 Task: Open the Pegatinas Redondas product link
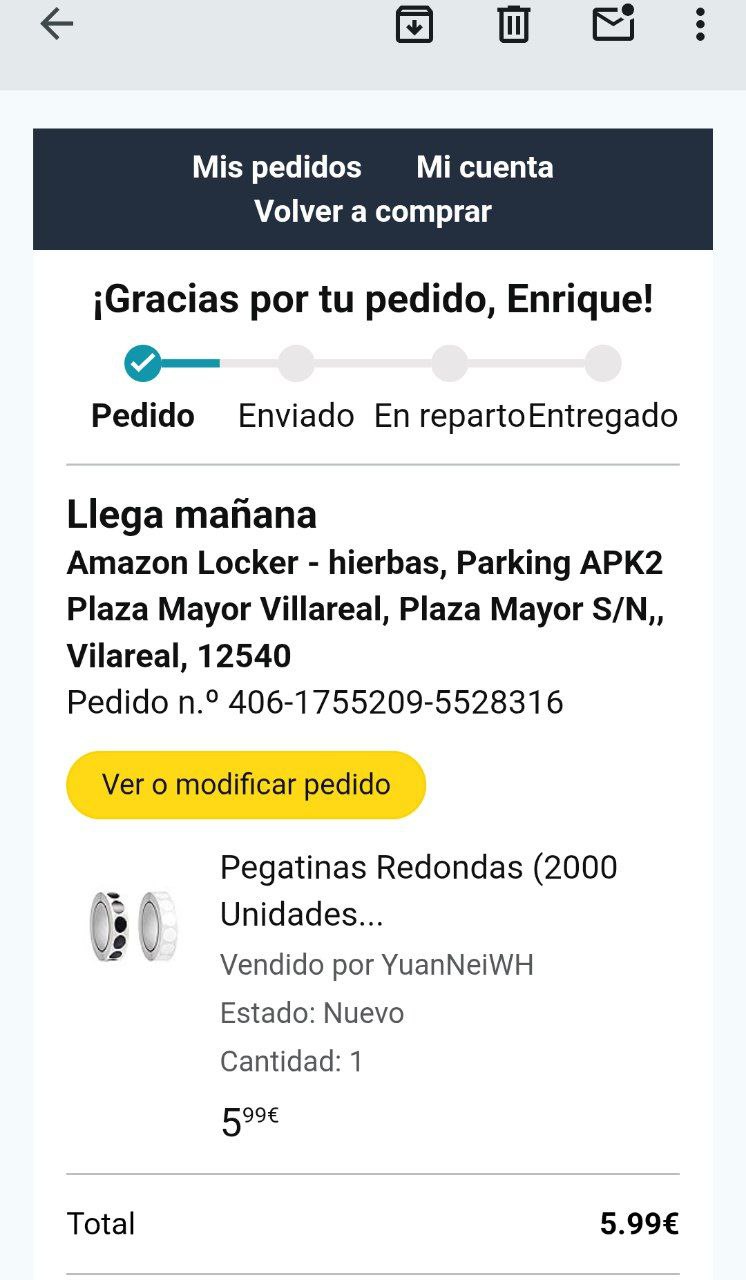click(x=418, y=890)
